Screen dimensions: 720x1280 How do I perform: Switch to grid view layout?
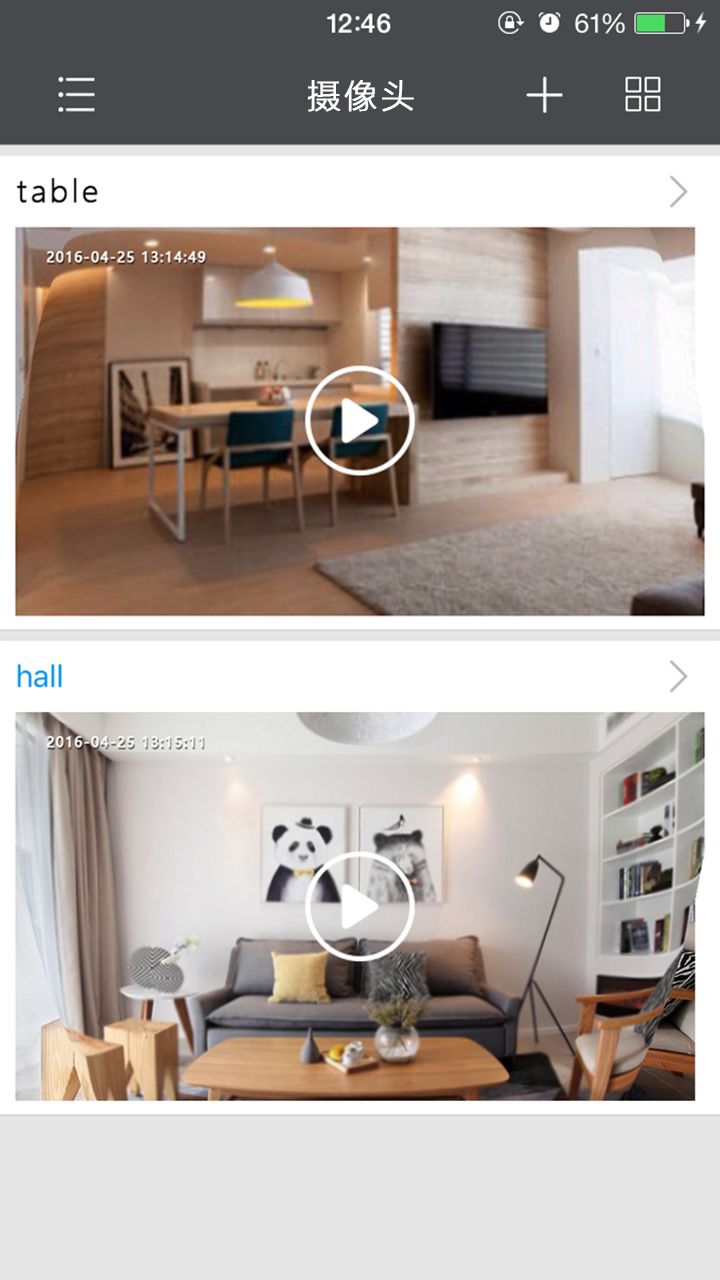point(642,95)
